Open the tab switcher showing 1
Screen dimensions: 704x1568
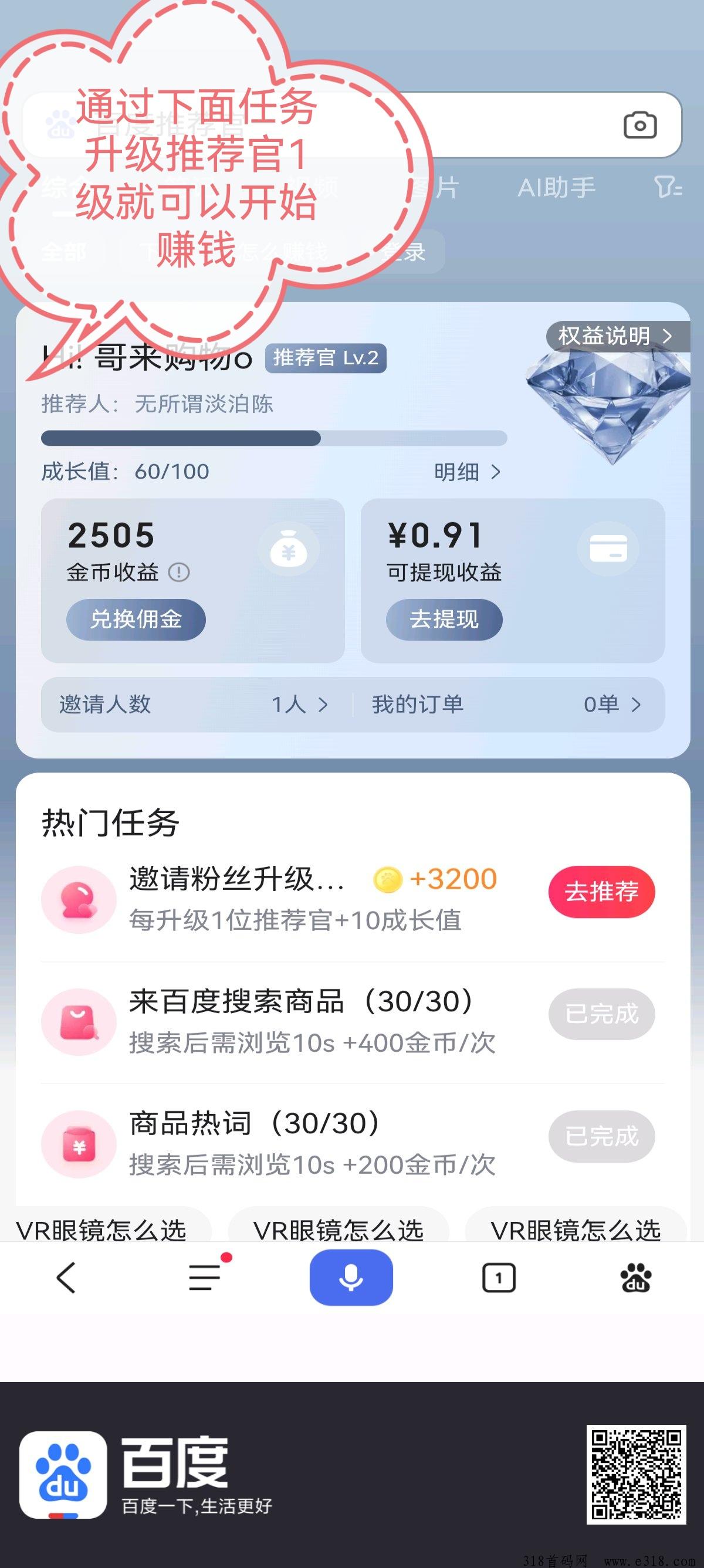(x=499, y=1277)
